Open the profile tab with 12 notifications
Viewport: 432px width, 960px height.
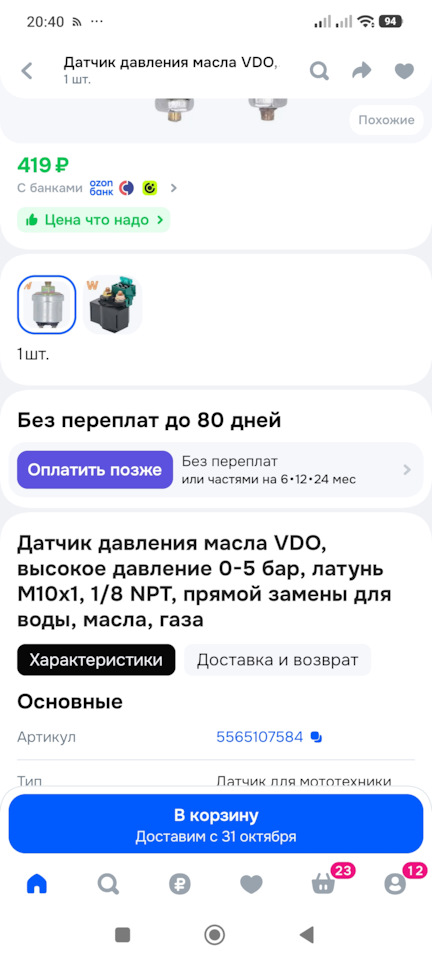395,884
